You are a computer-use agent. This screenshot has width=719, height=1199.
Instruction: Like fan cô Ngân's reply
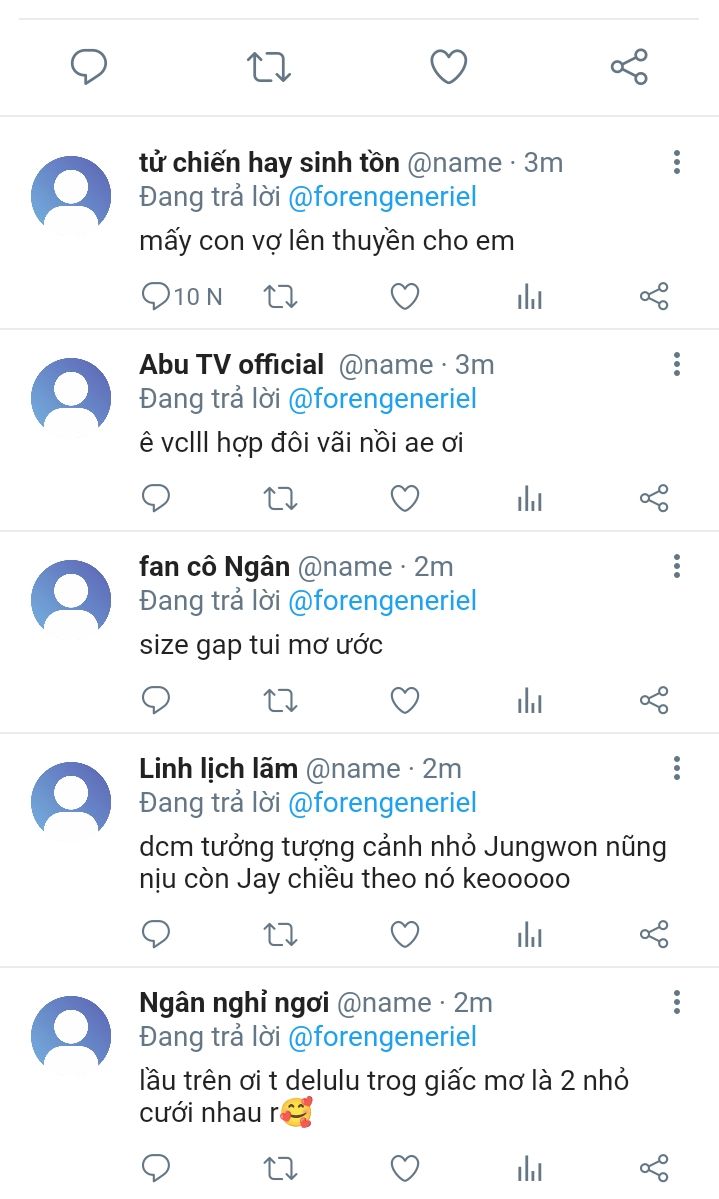404,700
